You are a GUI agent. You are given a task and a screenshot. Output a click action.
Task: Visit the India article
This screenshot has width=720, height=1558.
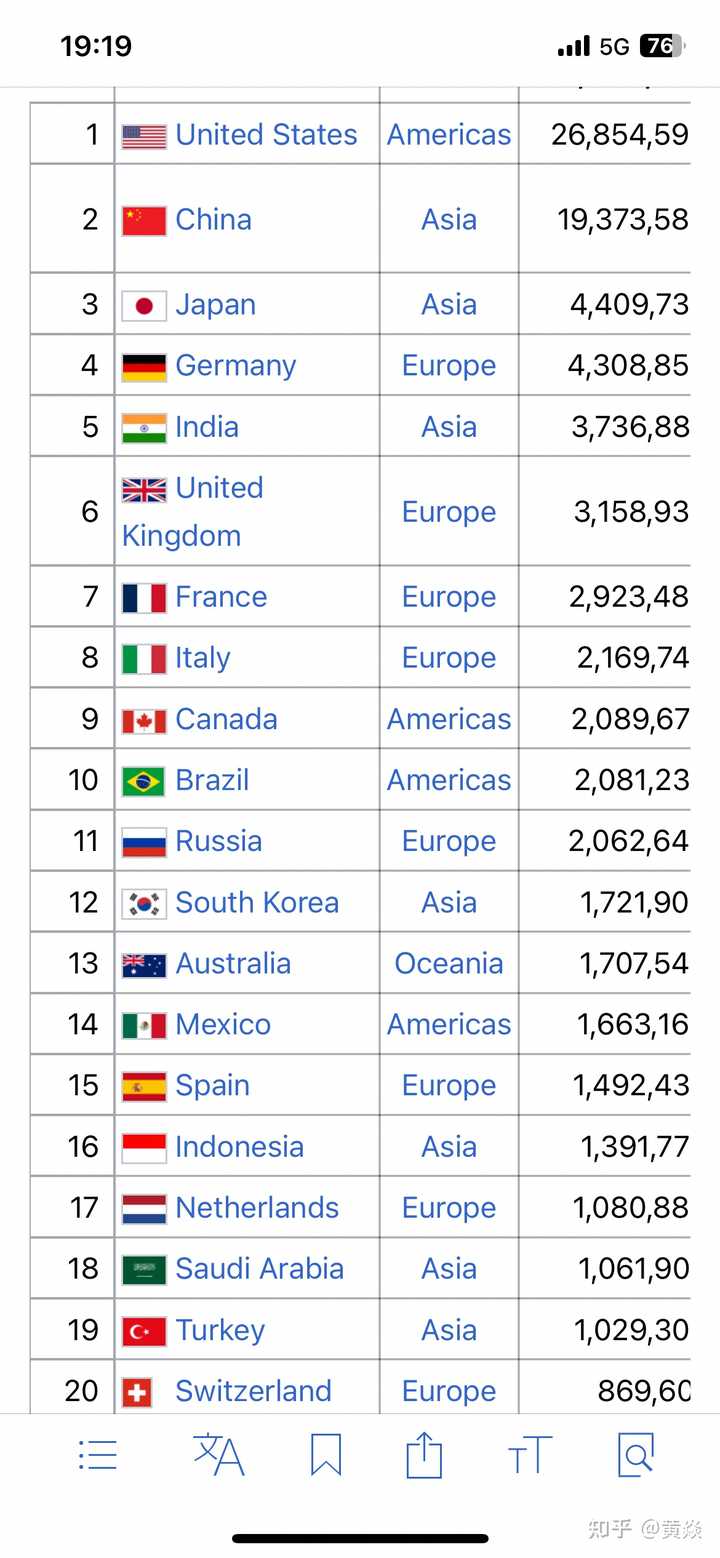click(x=207, y=427)
